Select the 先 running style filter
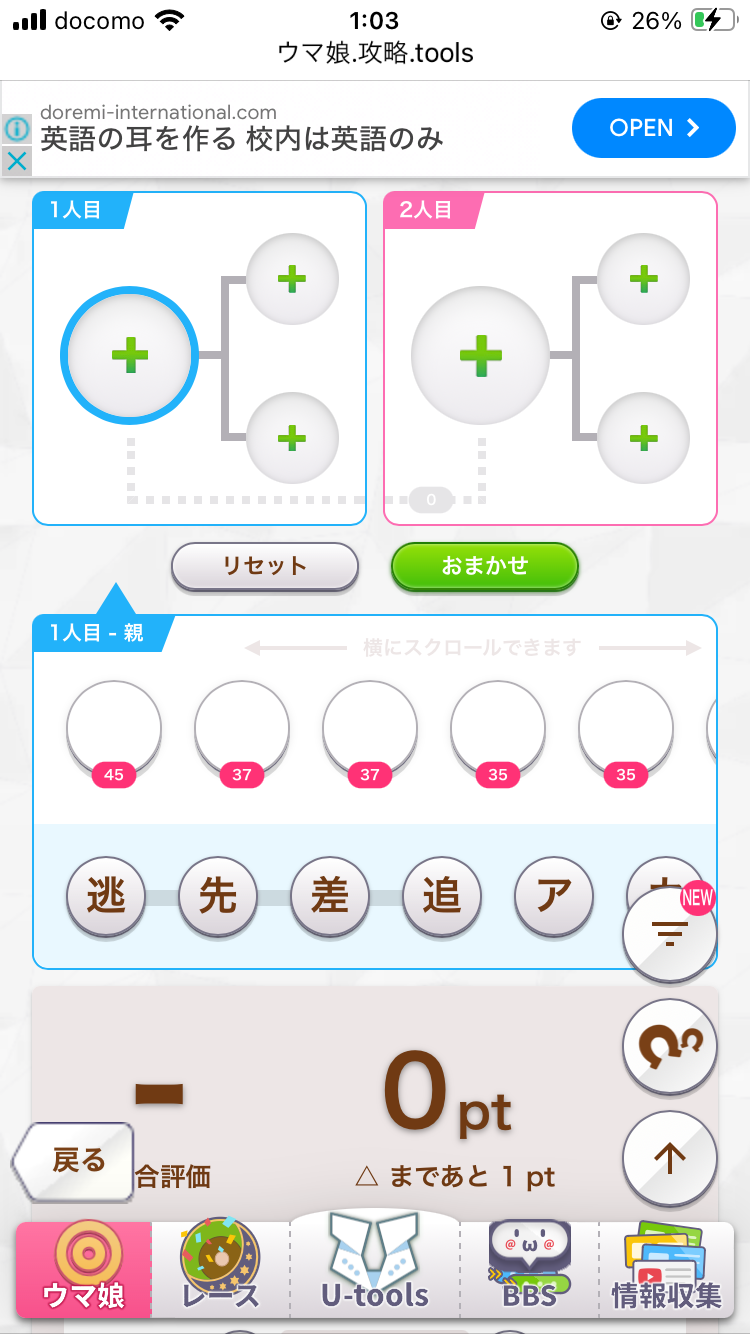This screenshot has height=1334, width=750. click(218, 897)
